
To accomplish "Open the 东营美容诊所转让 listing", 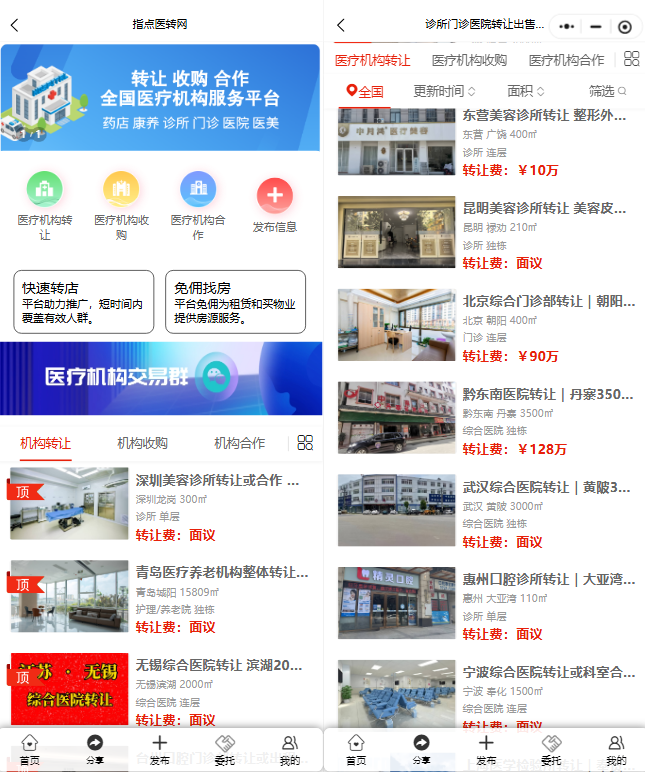I will click(544, 116).
